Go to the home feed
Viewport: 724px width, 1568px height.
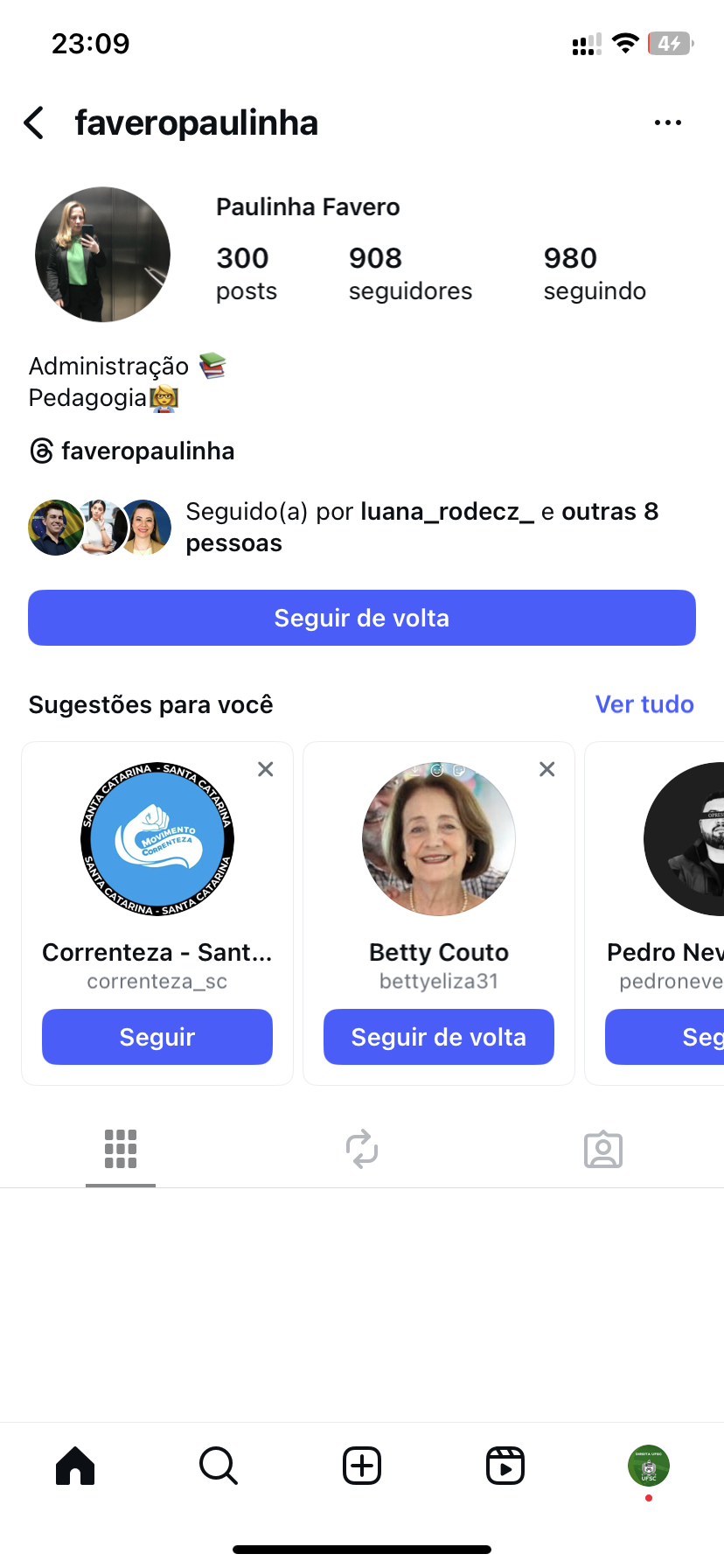[75, 1466]
